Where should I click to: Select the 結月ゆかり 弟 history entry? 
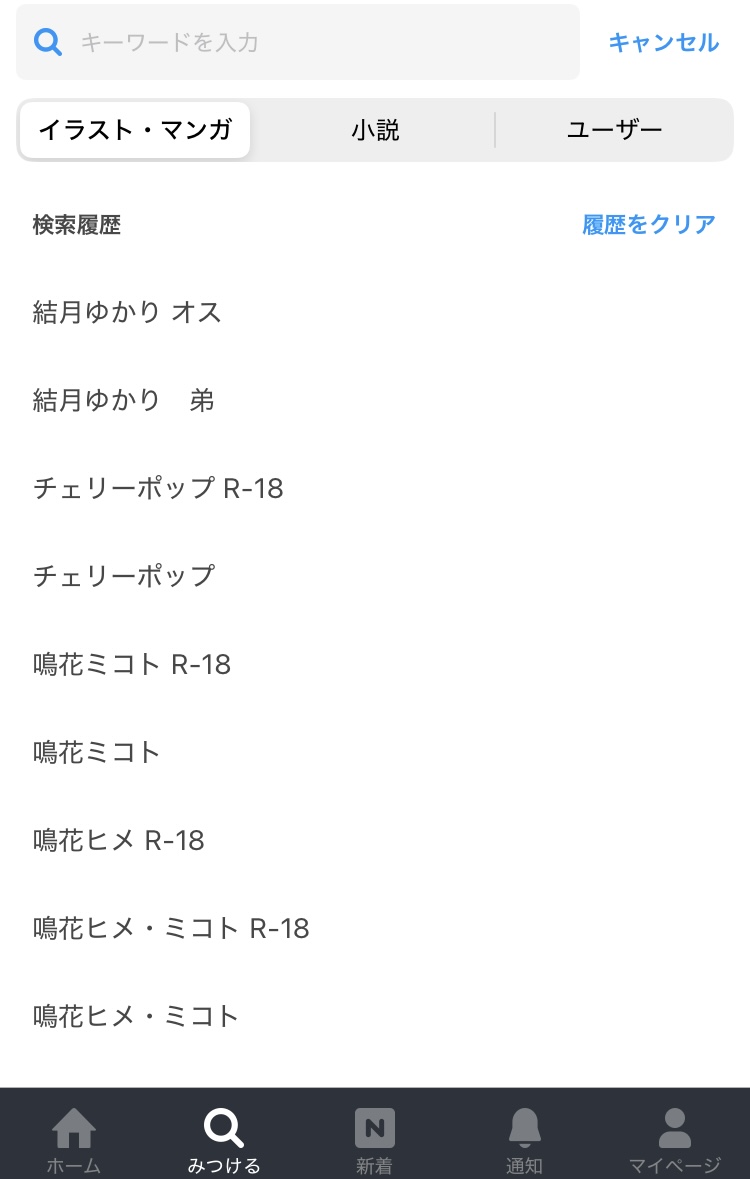124,401
